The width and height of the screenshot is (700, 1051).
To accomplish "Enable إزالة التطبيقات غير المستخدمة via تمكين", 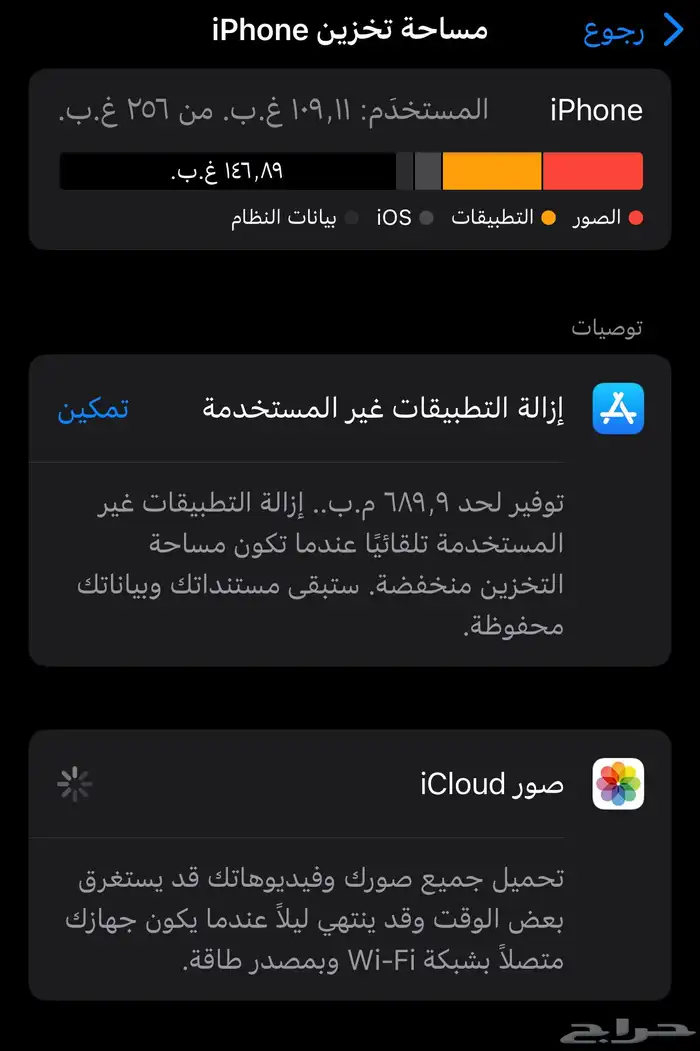I will pyautogui.click(x=93, y=409).
